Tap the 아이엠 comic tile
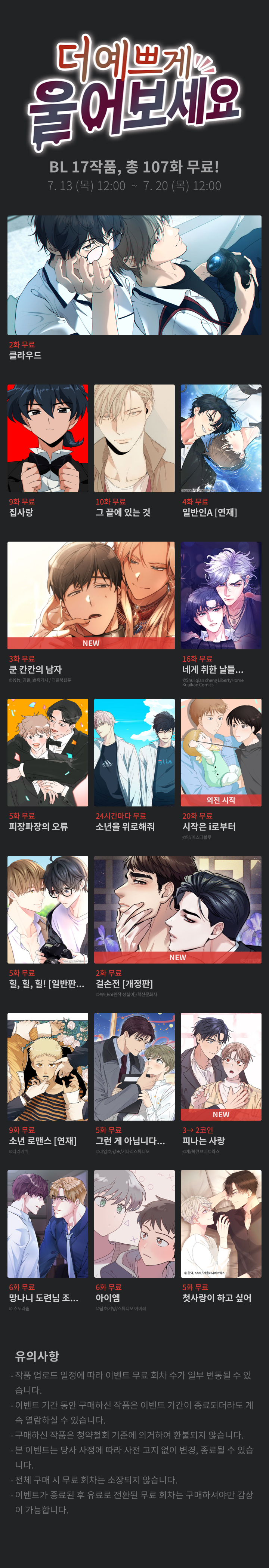 click(x=134, y=1223)
